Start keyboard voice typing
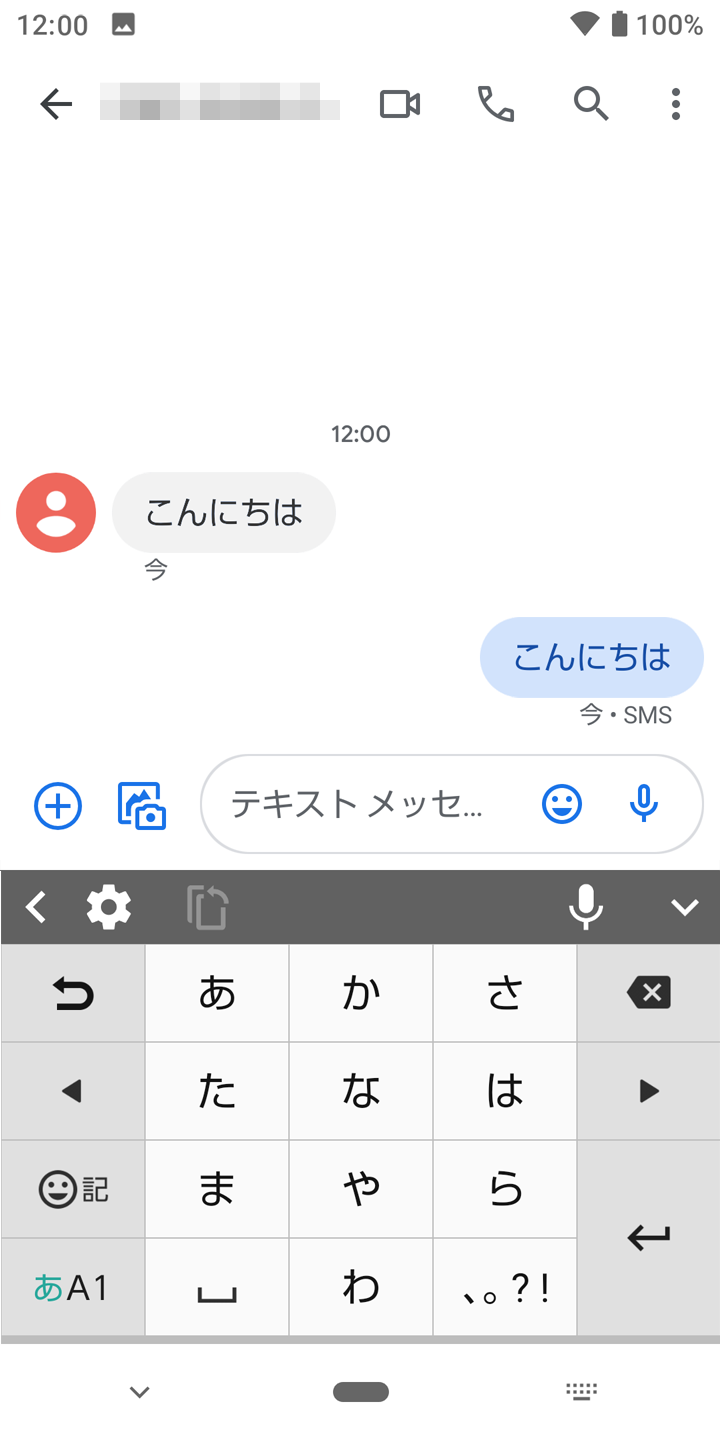This screenshot has width=720, height=1440. (x=586, y=908)
